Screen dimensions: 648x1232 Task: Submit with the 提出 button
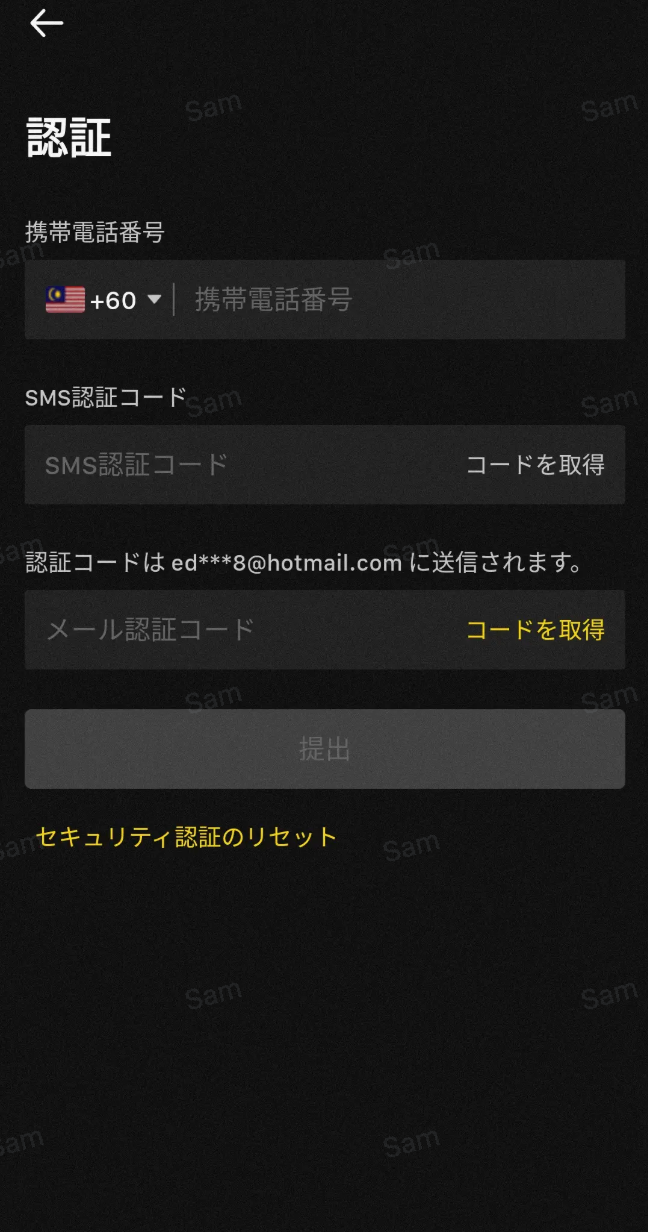pyautogui.click(x=324, y=749)
